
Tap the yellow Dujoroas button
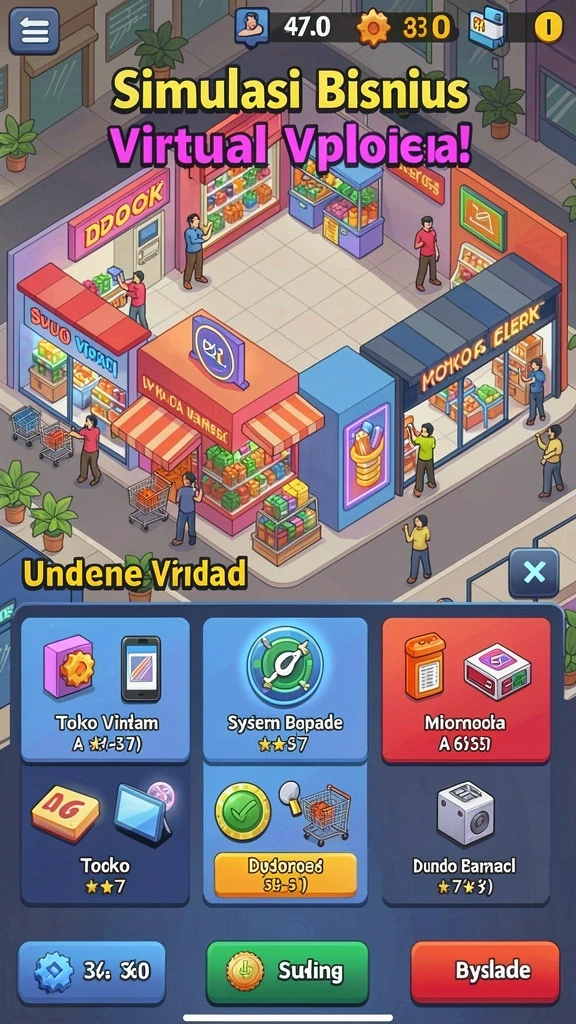[285, 874]
